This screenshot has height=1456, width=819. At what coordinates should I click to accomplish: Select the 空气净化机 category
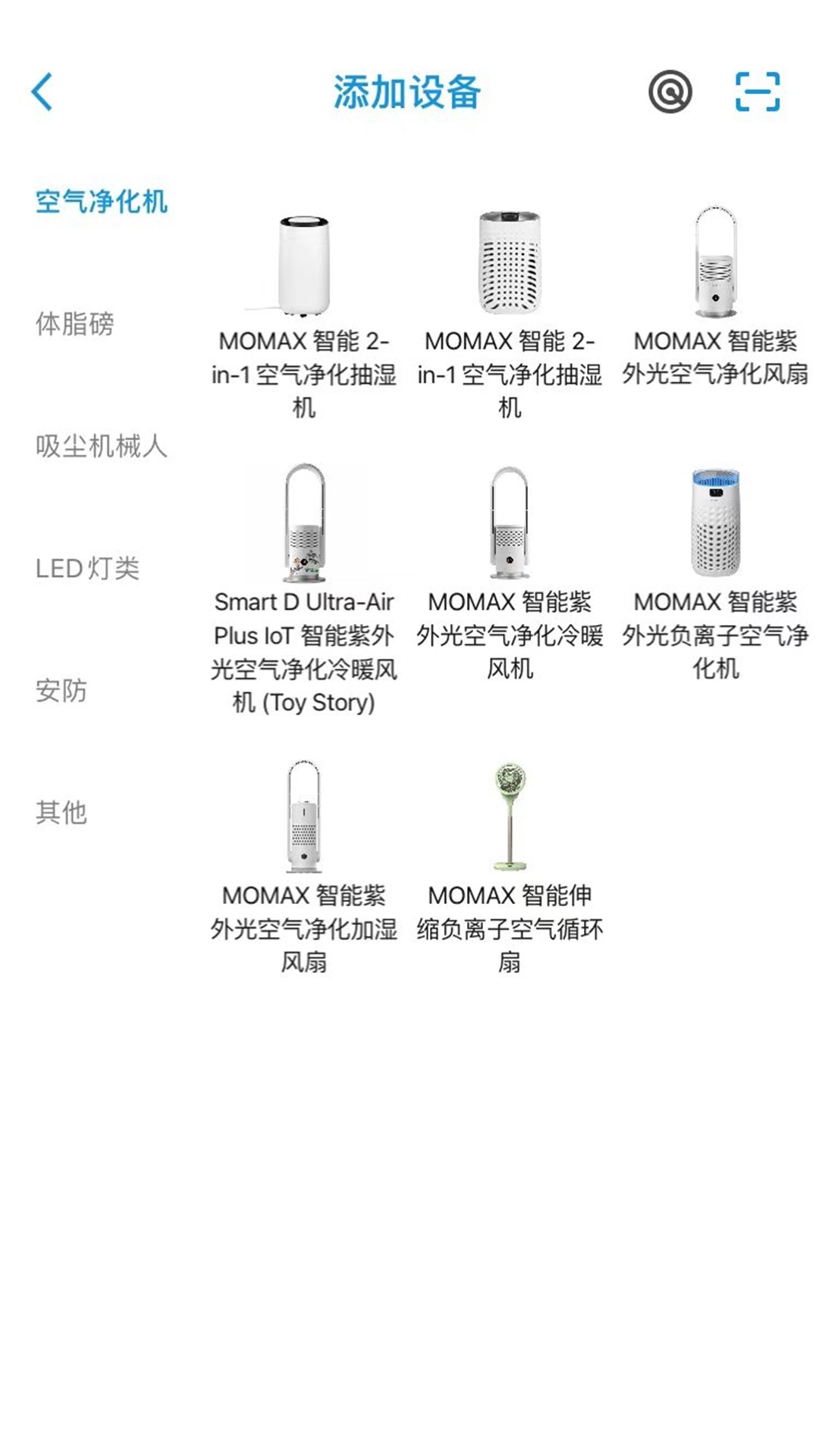point(101,202)
